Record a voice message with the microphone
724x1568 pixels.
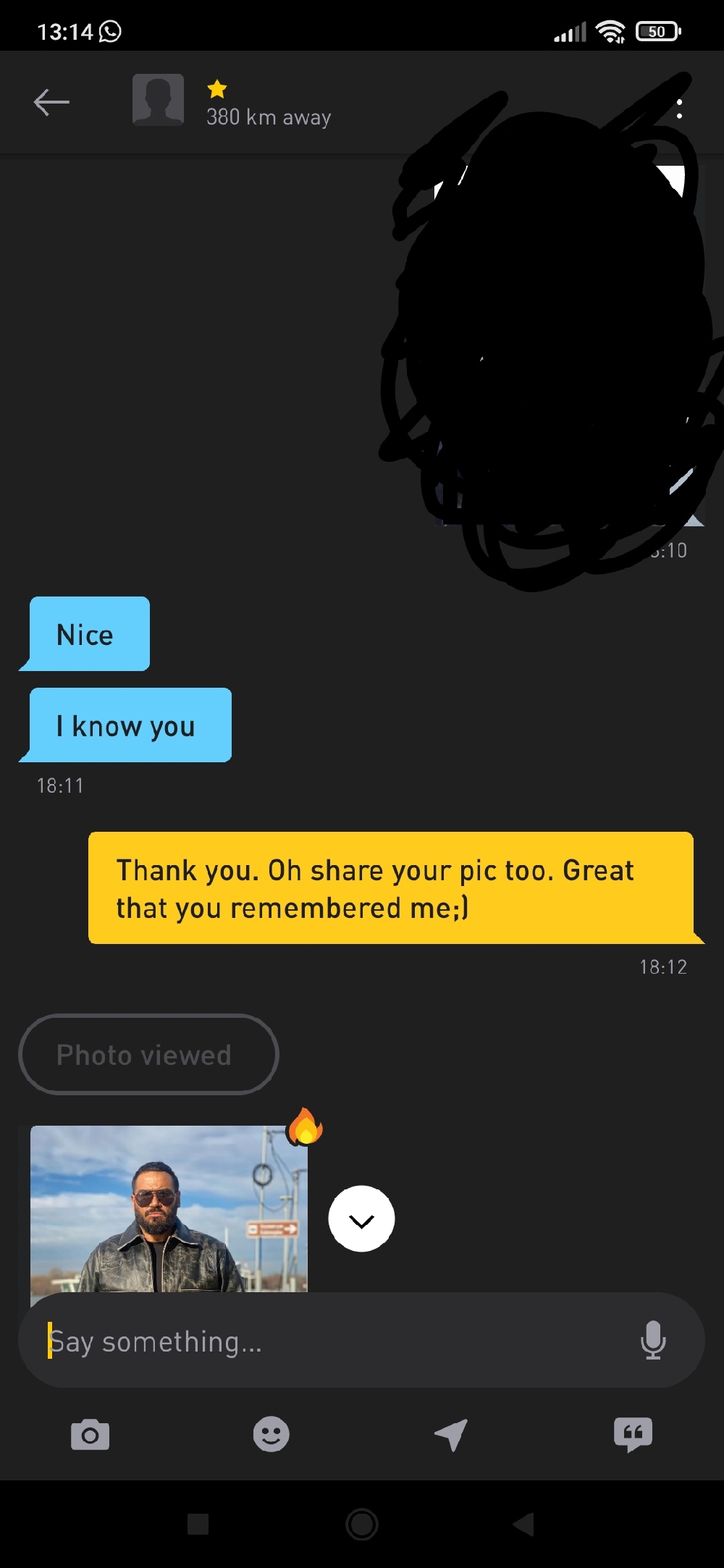(x=653, y=1340)
